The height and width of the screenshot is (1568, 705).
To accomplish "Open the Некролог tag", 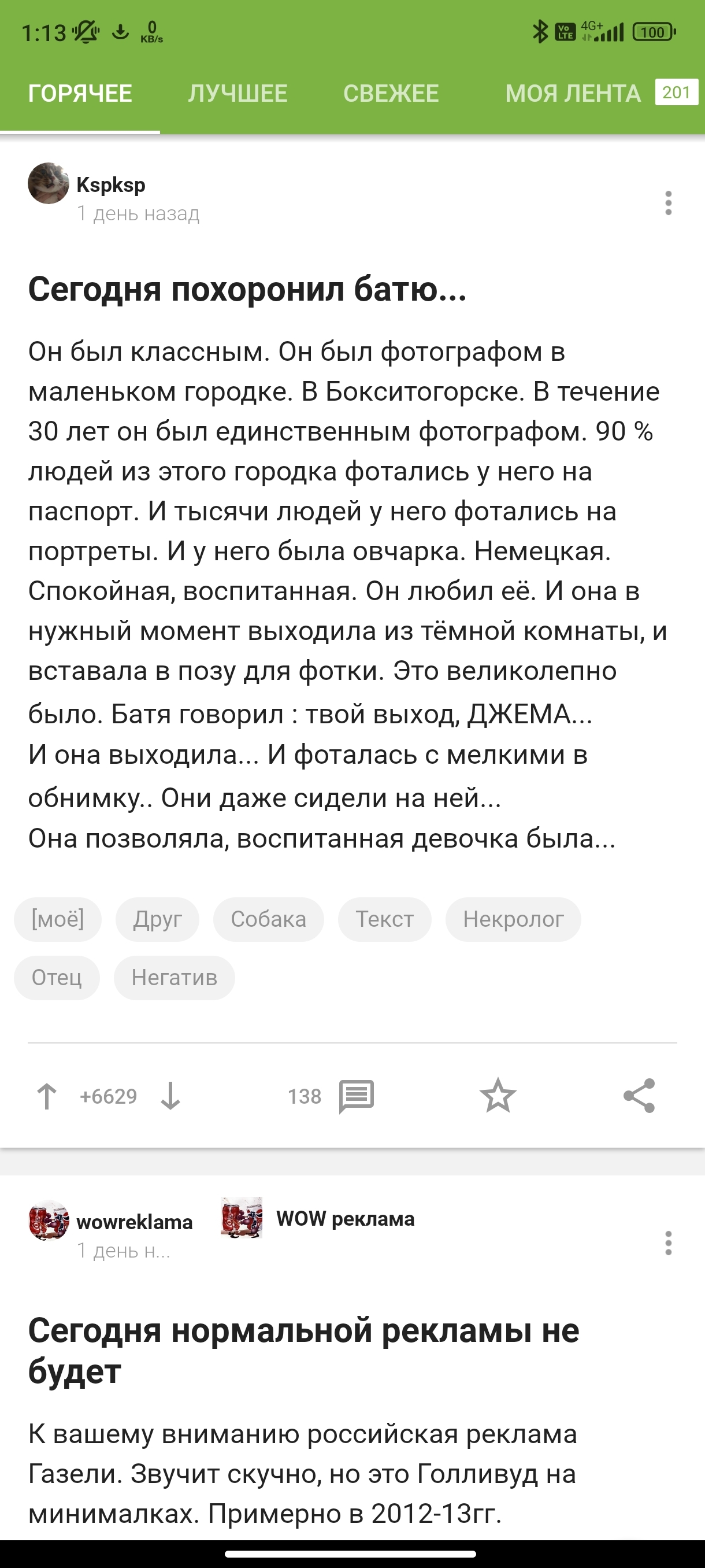I will point(513,919).
